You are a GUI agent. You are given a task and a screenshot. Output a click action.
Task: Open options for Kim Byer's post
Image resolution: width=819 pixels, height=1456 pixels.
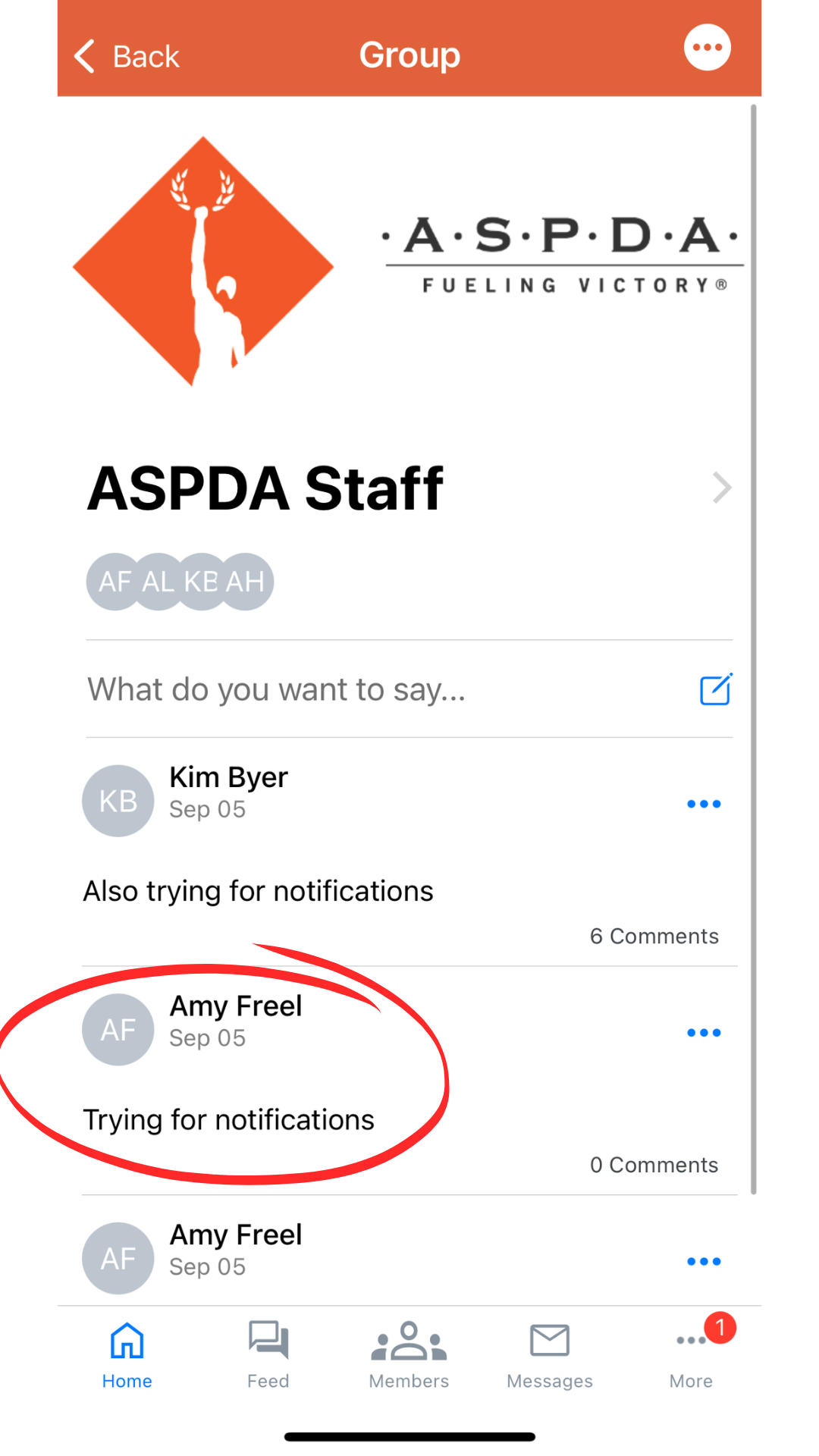(x=703, y=804)
